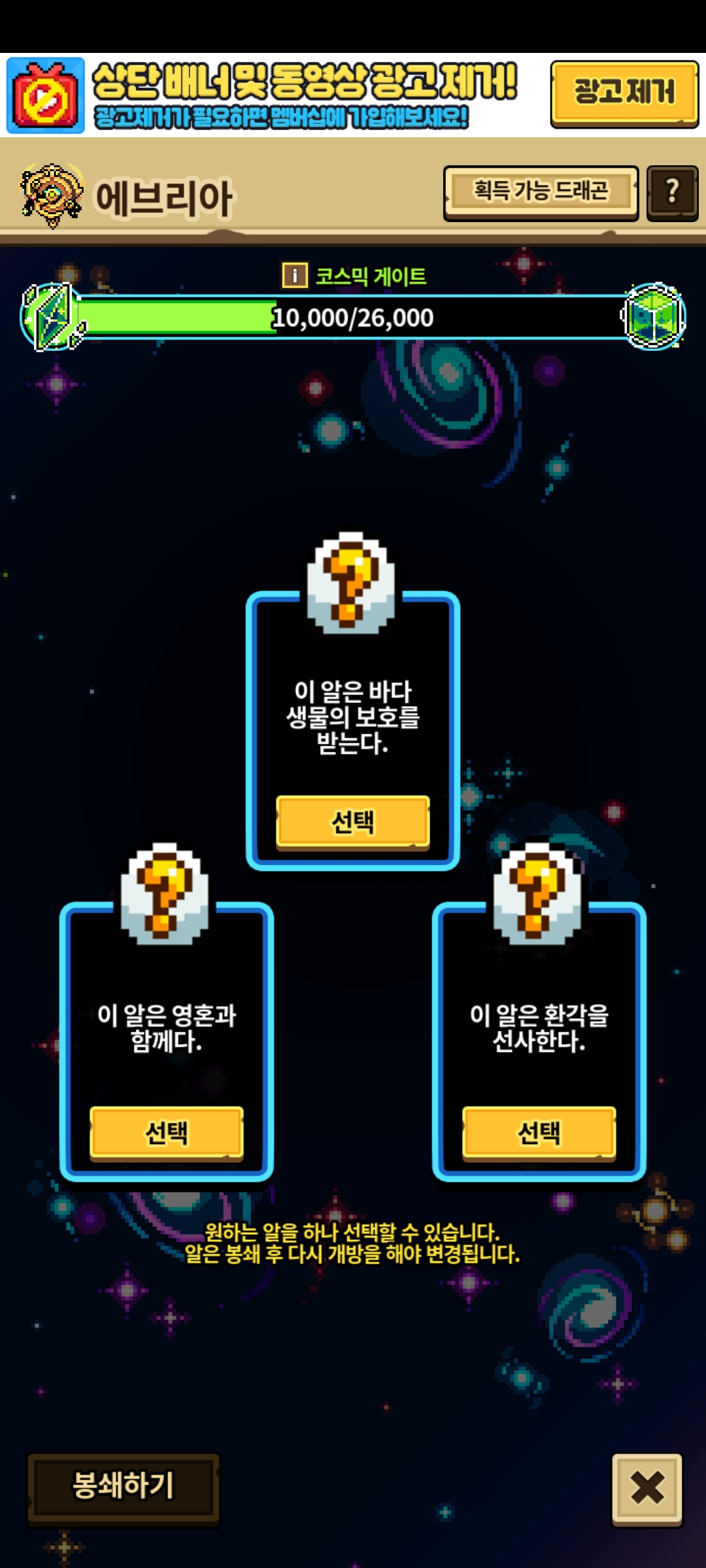Open the 획득 가능 드래곤 list

click(541, 193)
